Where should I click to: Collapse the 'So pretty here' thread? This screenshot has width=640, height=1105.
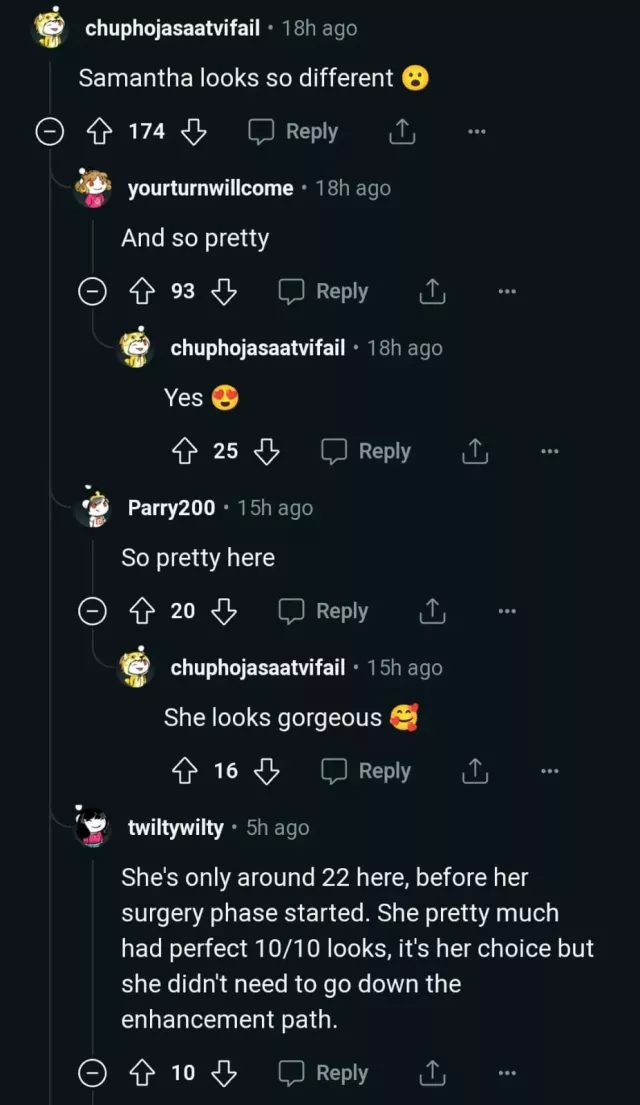coord(92,611)
